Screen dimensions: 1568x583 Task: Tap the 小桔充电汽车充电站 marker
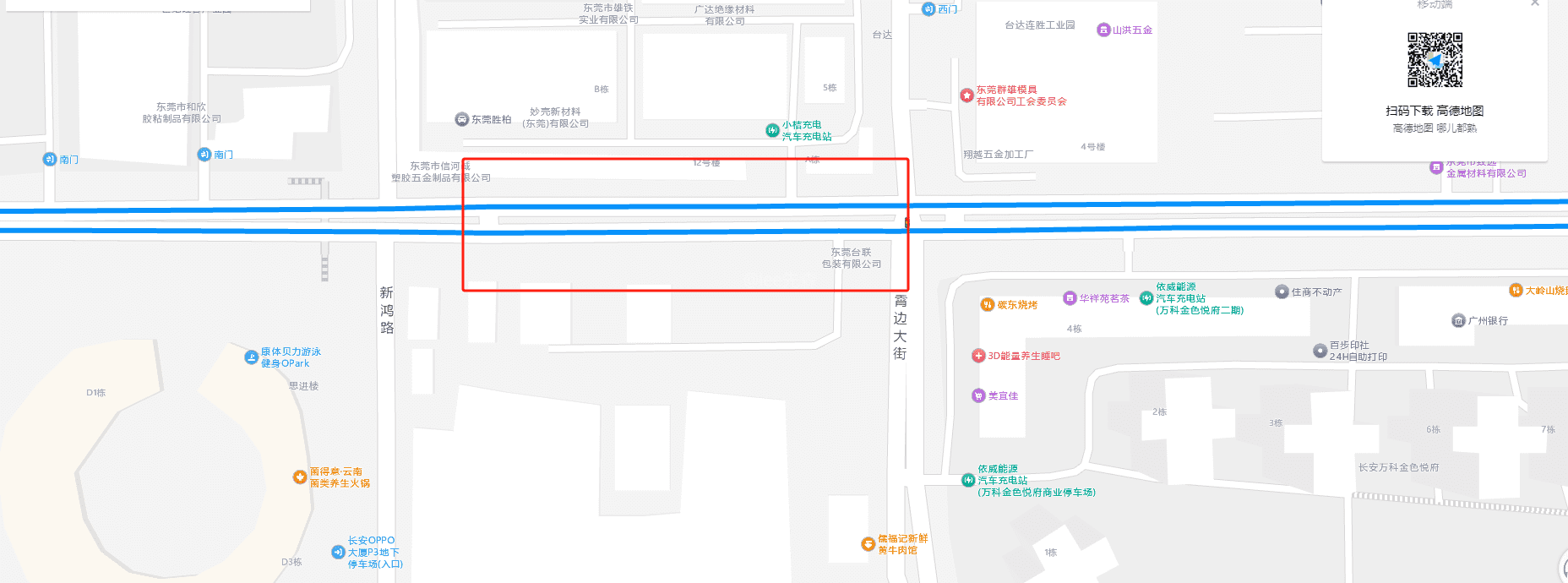point(772,130)
